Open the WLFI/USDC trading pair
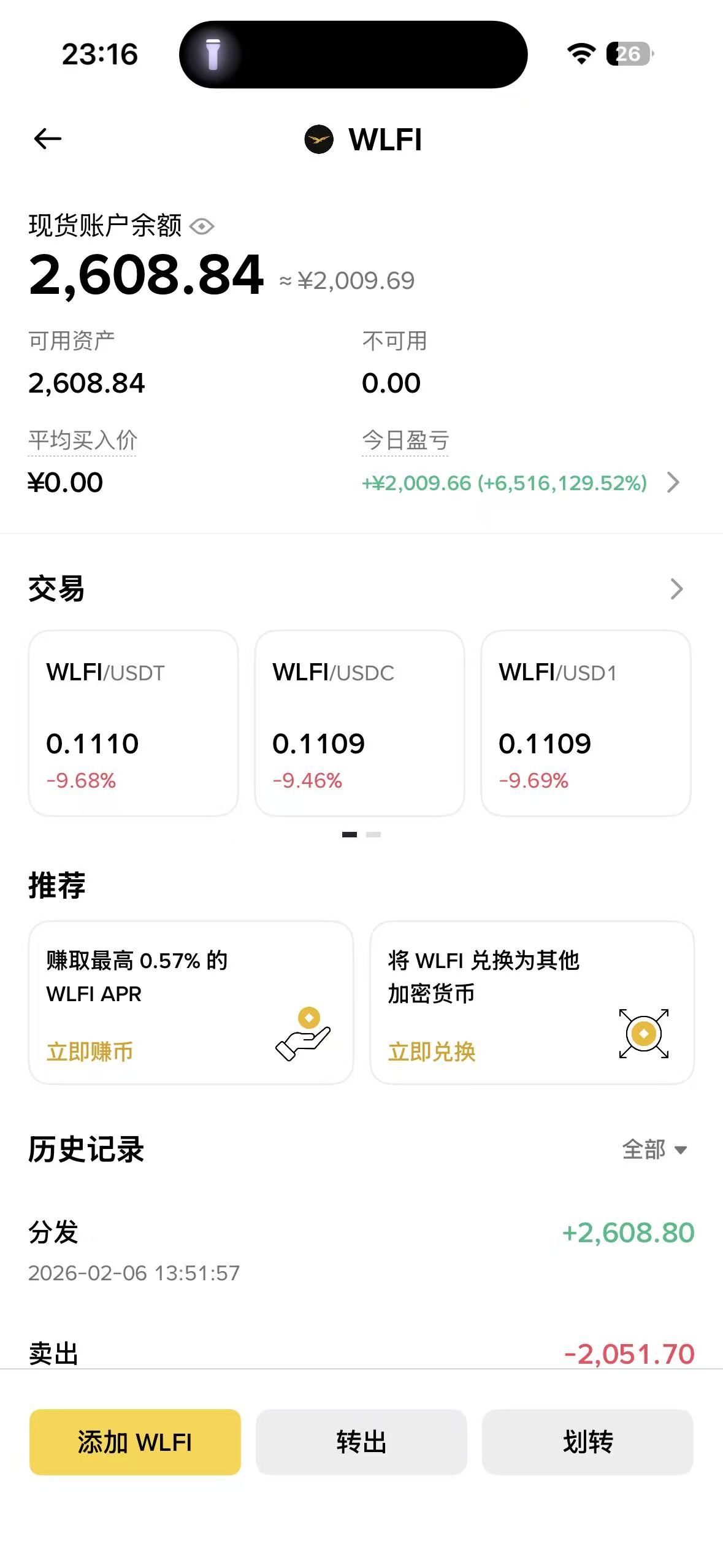This screenshot has width=723, height=1568. tap(359, 723)
